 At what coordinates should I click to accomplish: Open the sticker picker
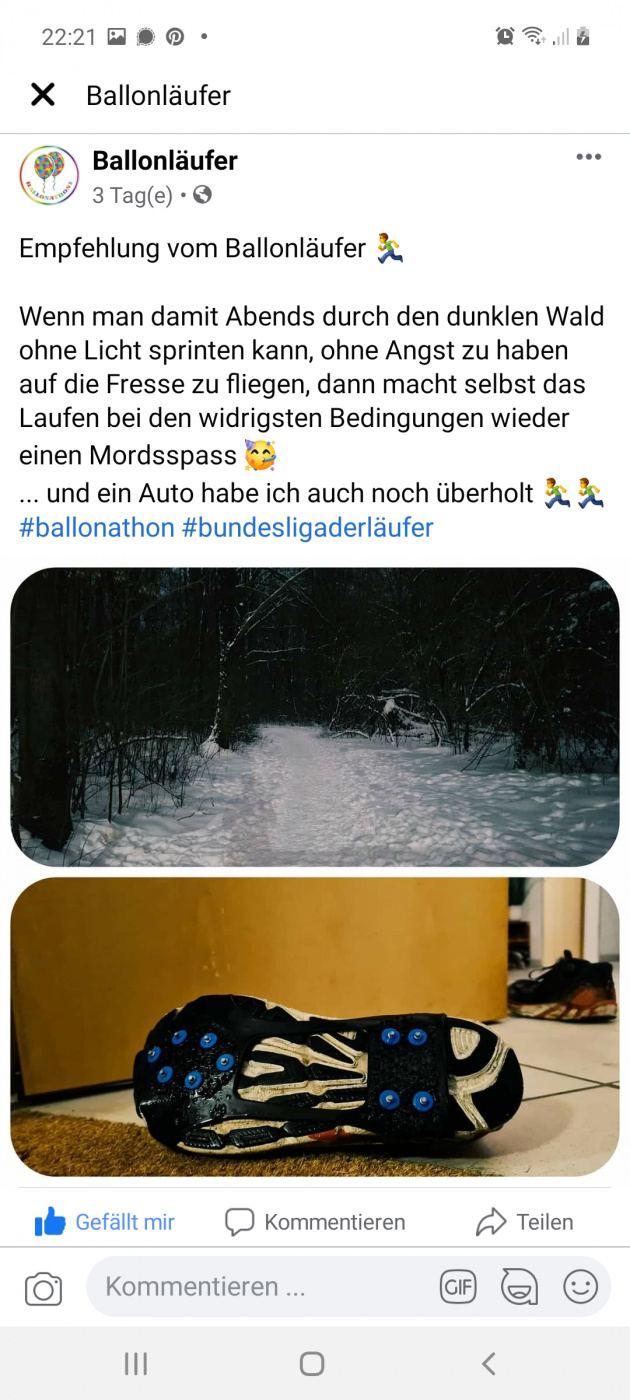(519, 1287)
